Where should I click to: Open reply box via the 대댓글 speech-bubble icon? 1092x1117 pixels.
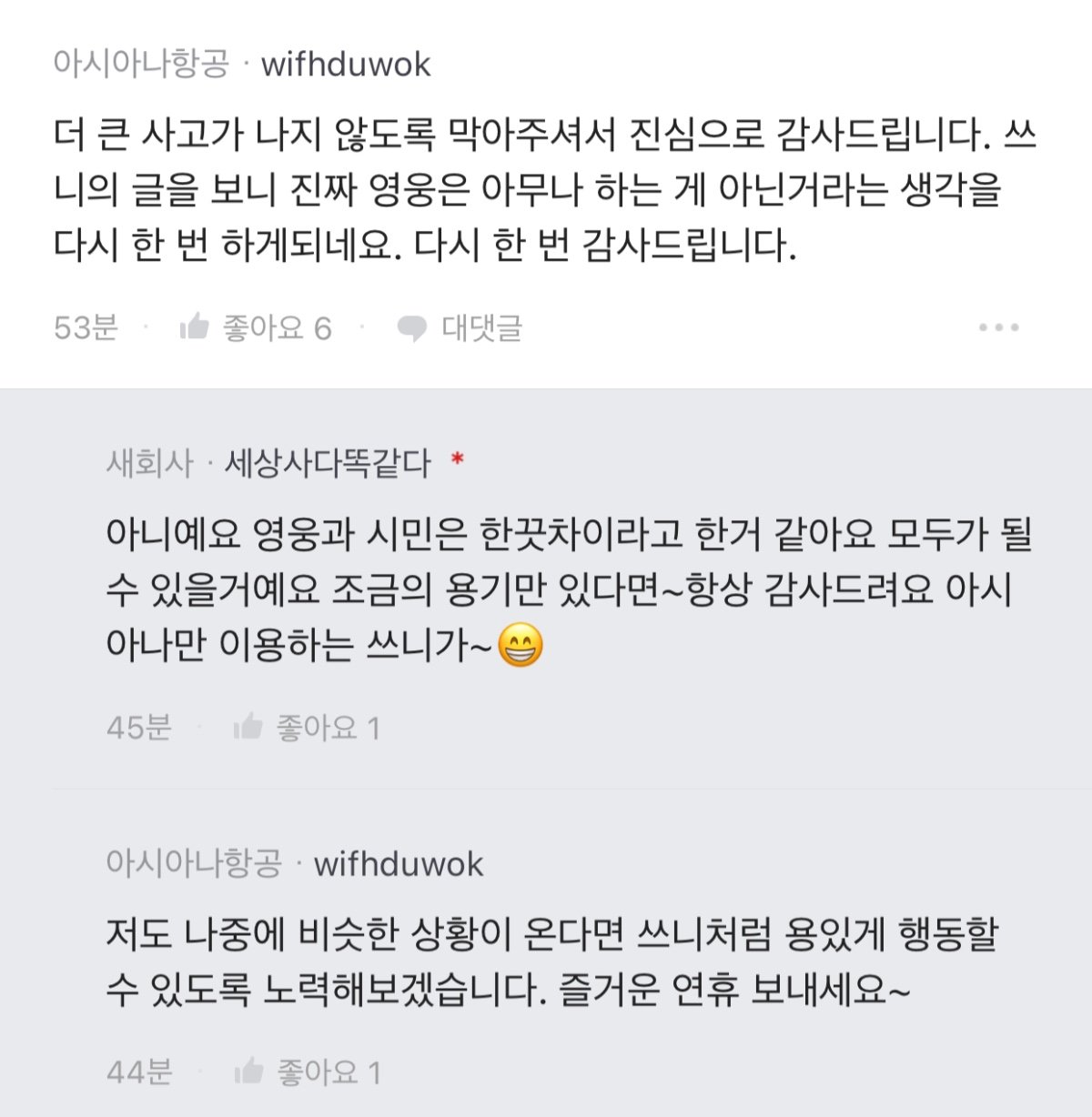411,329
